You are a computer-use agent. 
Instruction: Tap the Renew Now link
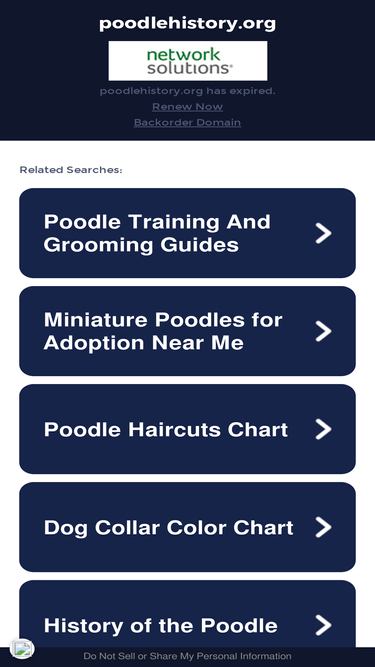tap(188, 107)
